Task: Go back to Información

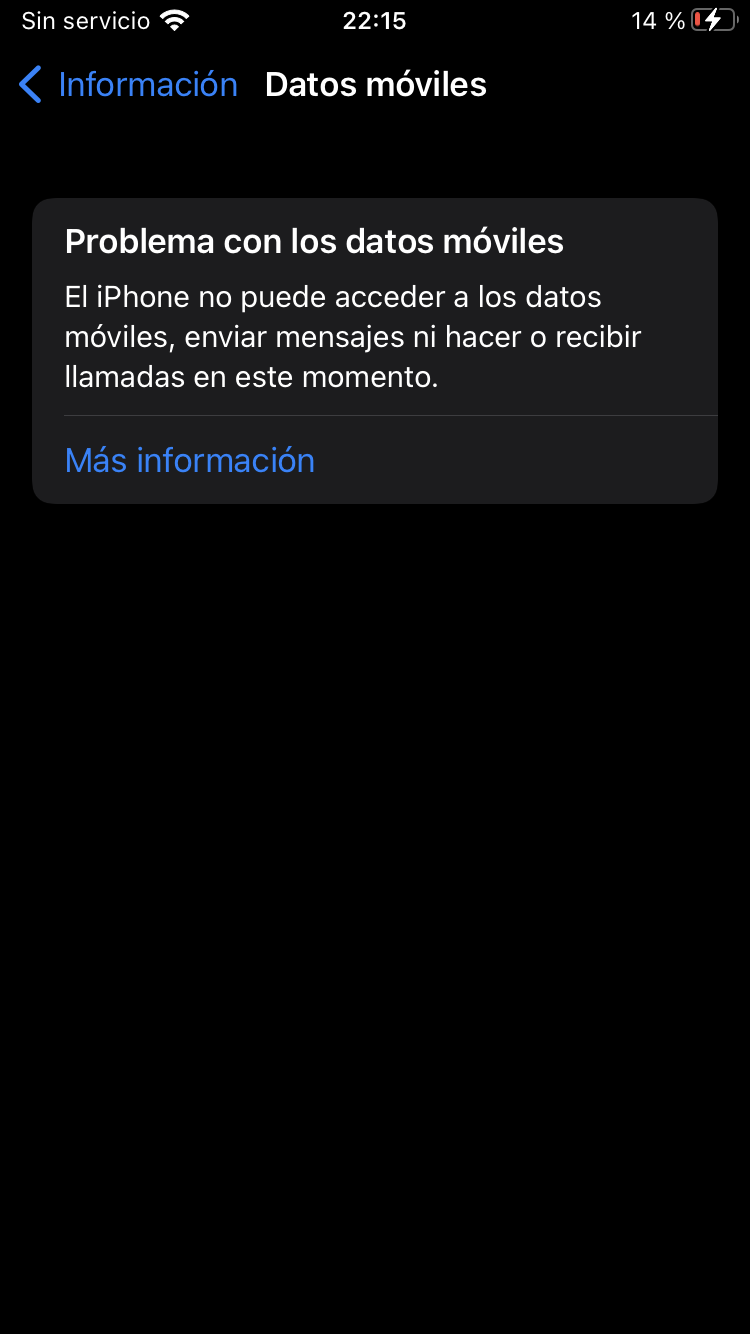Action: click(x=128, y=85)
